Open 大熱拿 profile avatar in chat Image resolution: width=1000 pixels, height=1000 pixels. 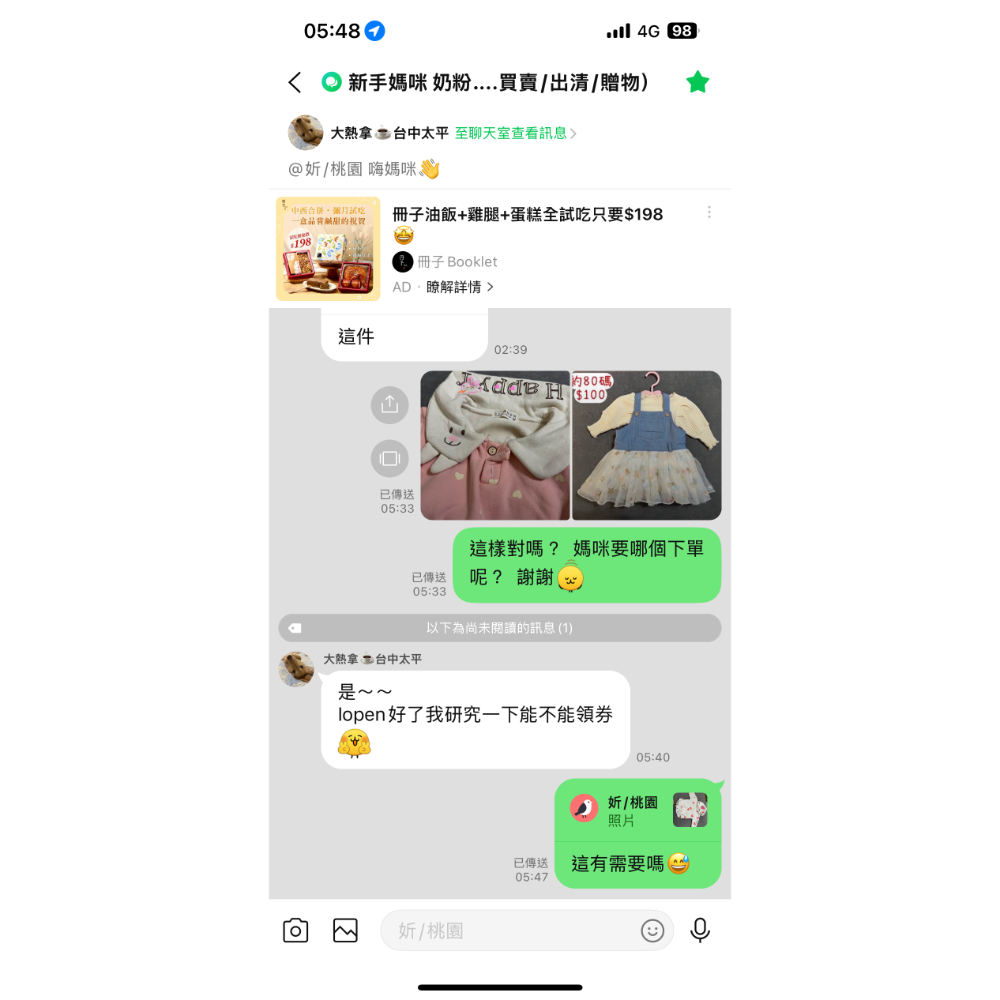(x=296, y=669)
